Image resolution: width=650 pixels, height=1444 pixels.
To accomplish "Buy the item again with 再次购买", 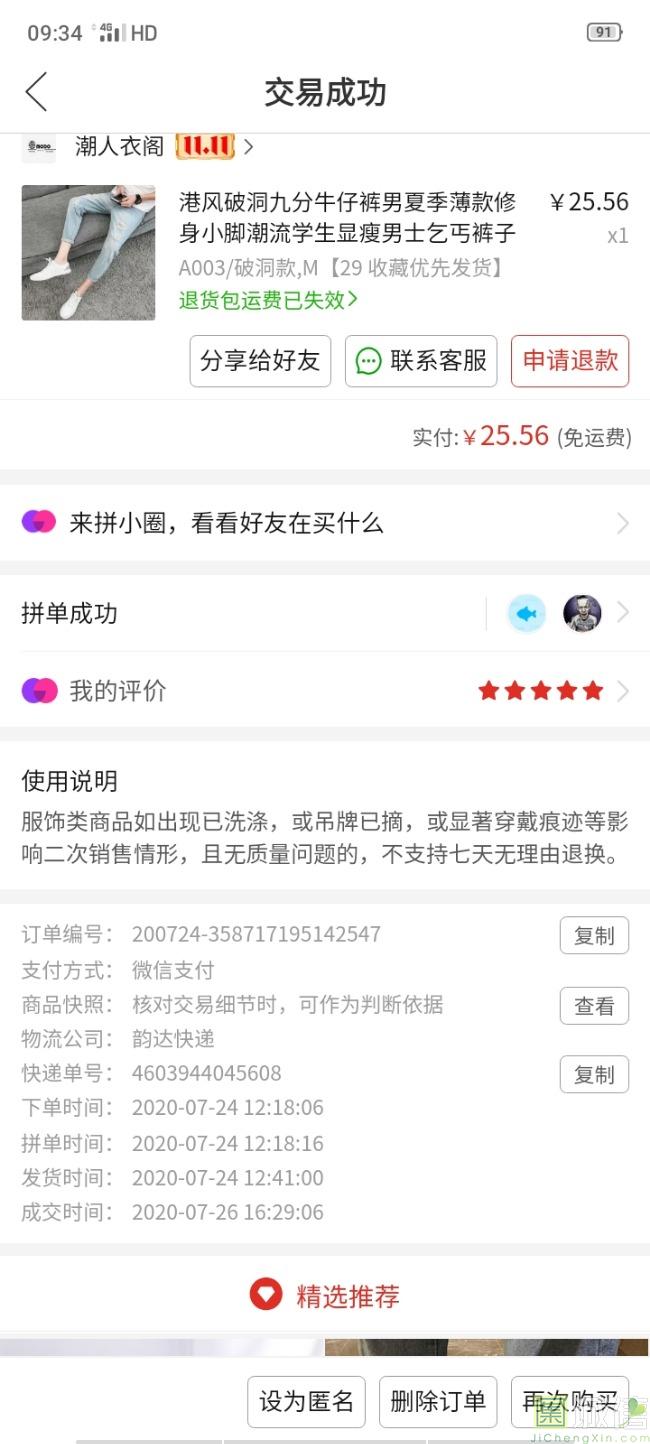I will point(569,1402).
